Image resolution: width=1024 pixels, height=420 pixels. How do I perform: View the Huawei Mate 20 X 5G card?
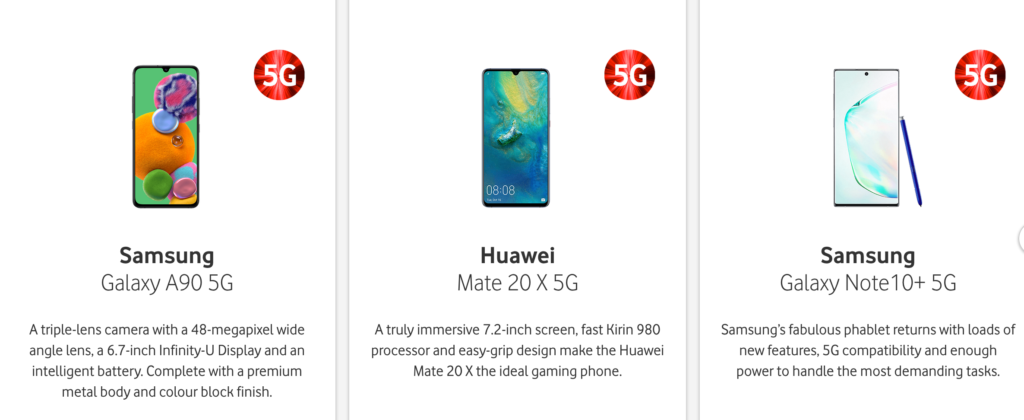pos(517,268)
